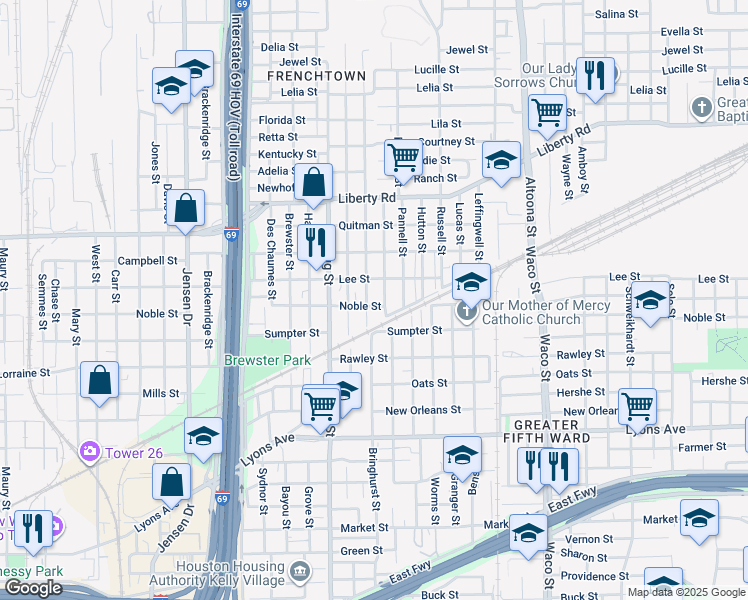Tap the shopping bag marker on Liberty Rd
This screenshot has width=748, height=600.
[314, 184]
